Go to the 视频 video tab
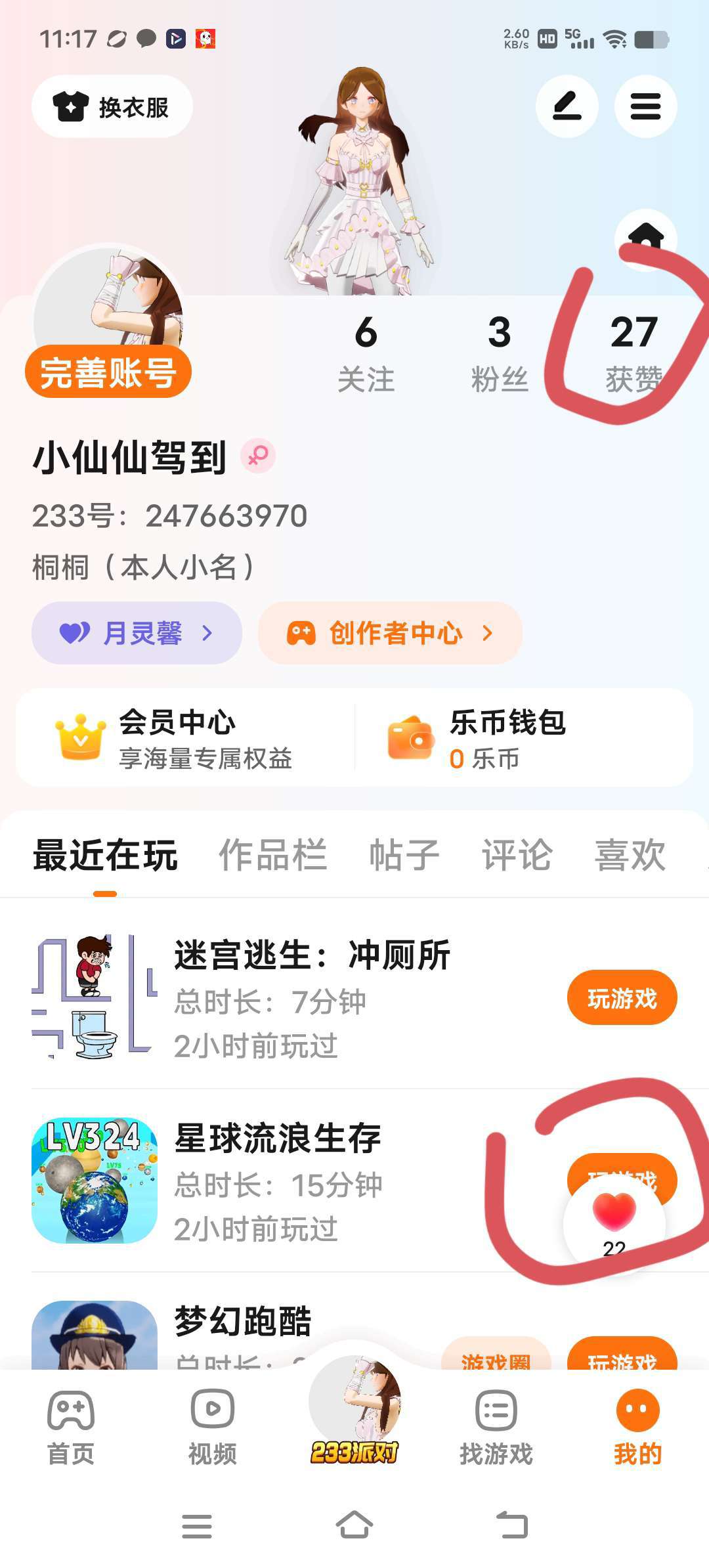709x1568 pixels. [x=213, y=1426]
